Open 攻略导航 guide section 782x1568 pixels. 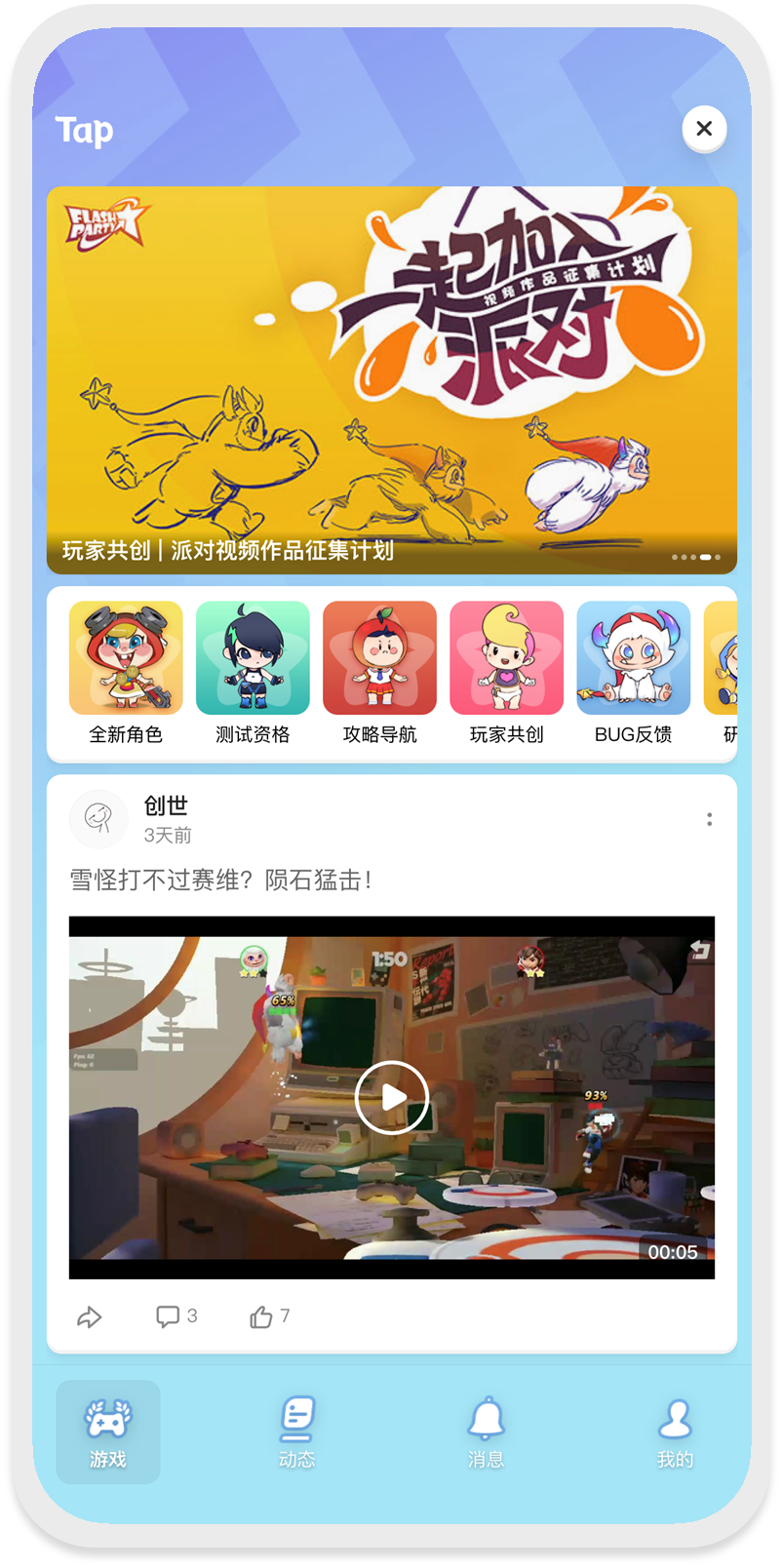[x=379, y=673]
